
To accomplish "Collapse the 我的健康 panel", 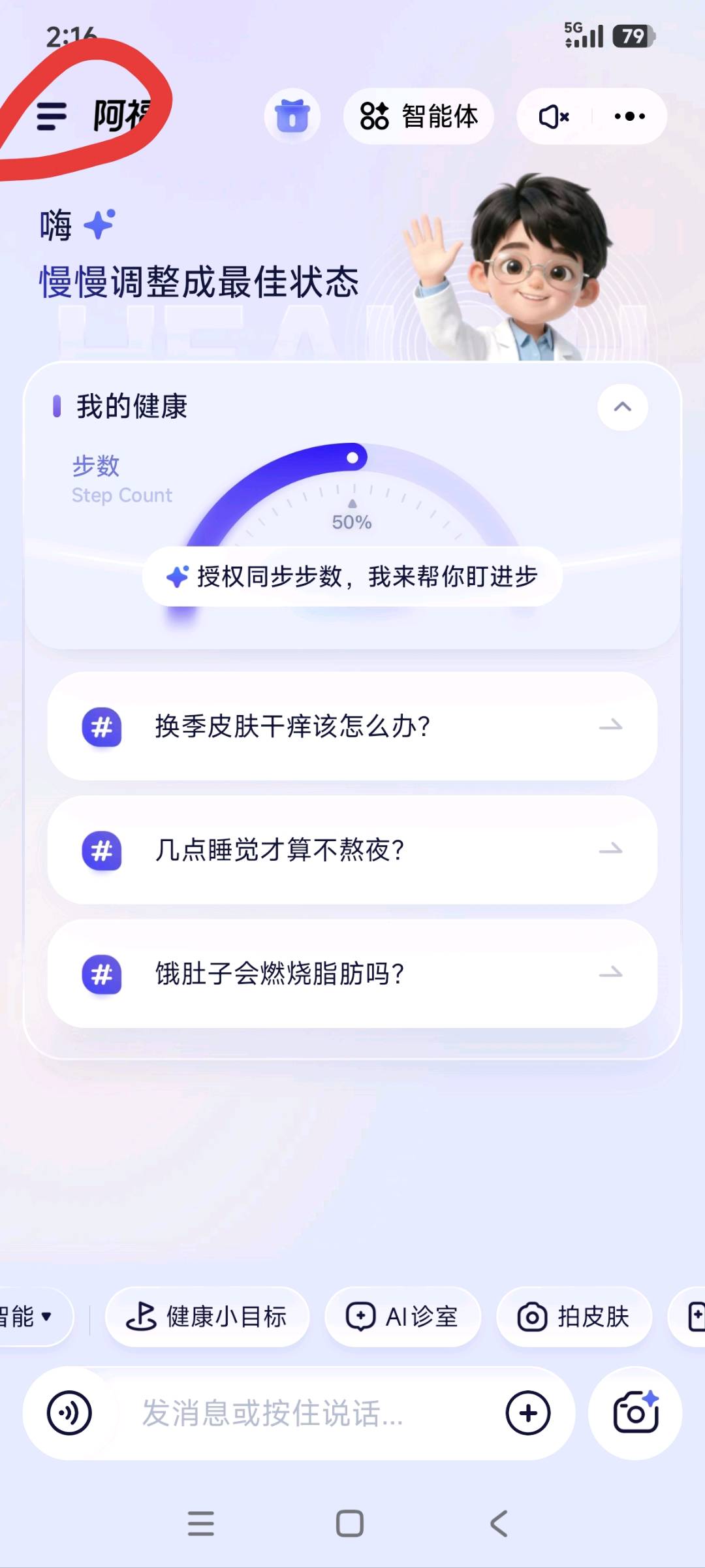I will click(621, 406).
